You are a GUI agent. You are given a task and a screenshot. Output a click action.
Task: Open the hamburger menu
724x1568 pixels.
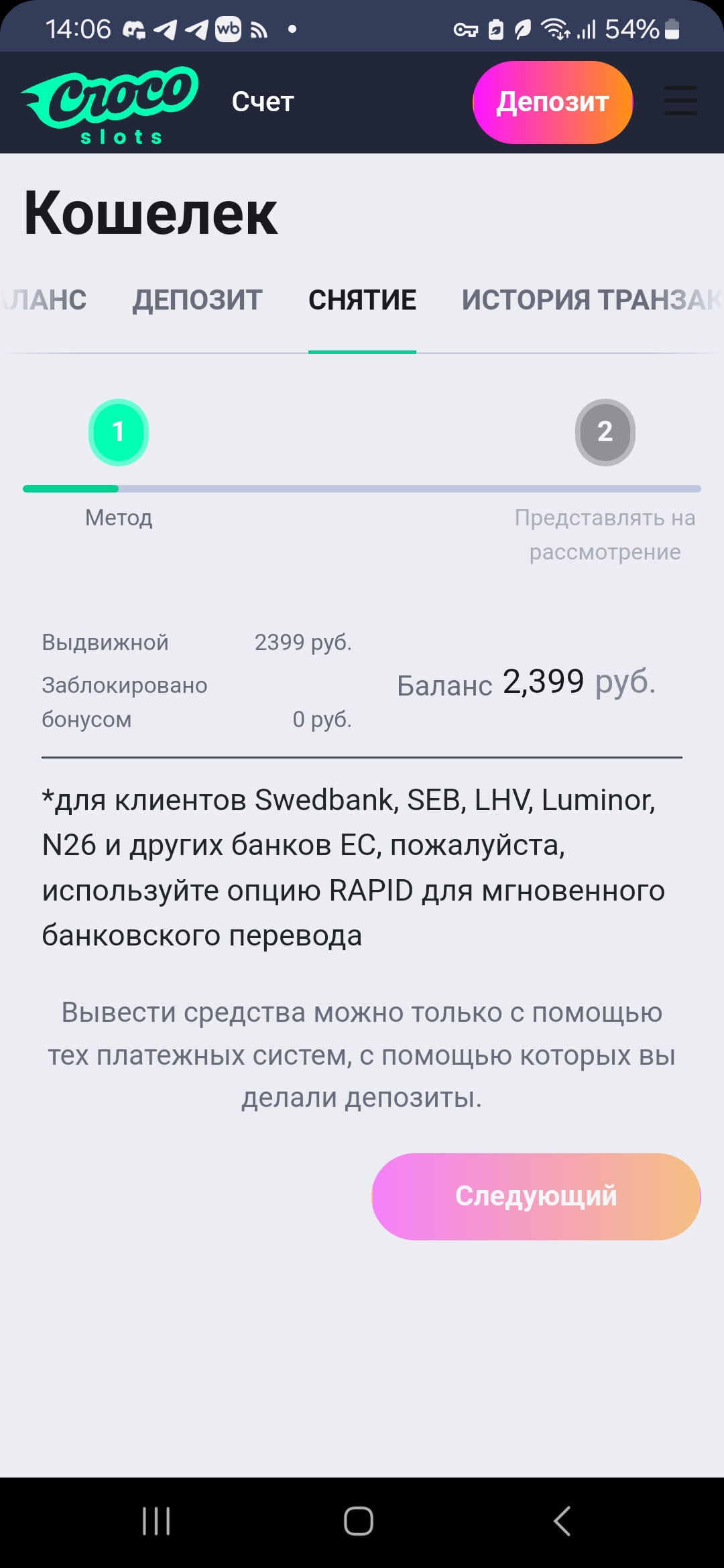[x=680, y=101]
